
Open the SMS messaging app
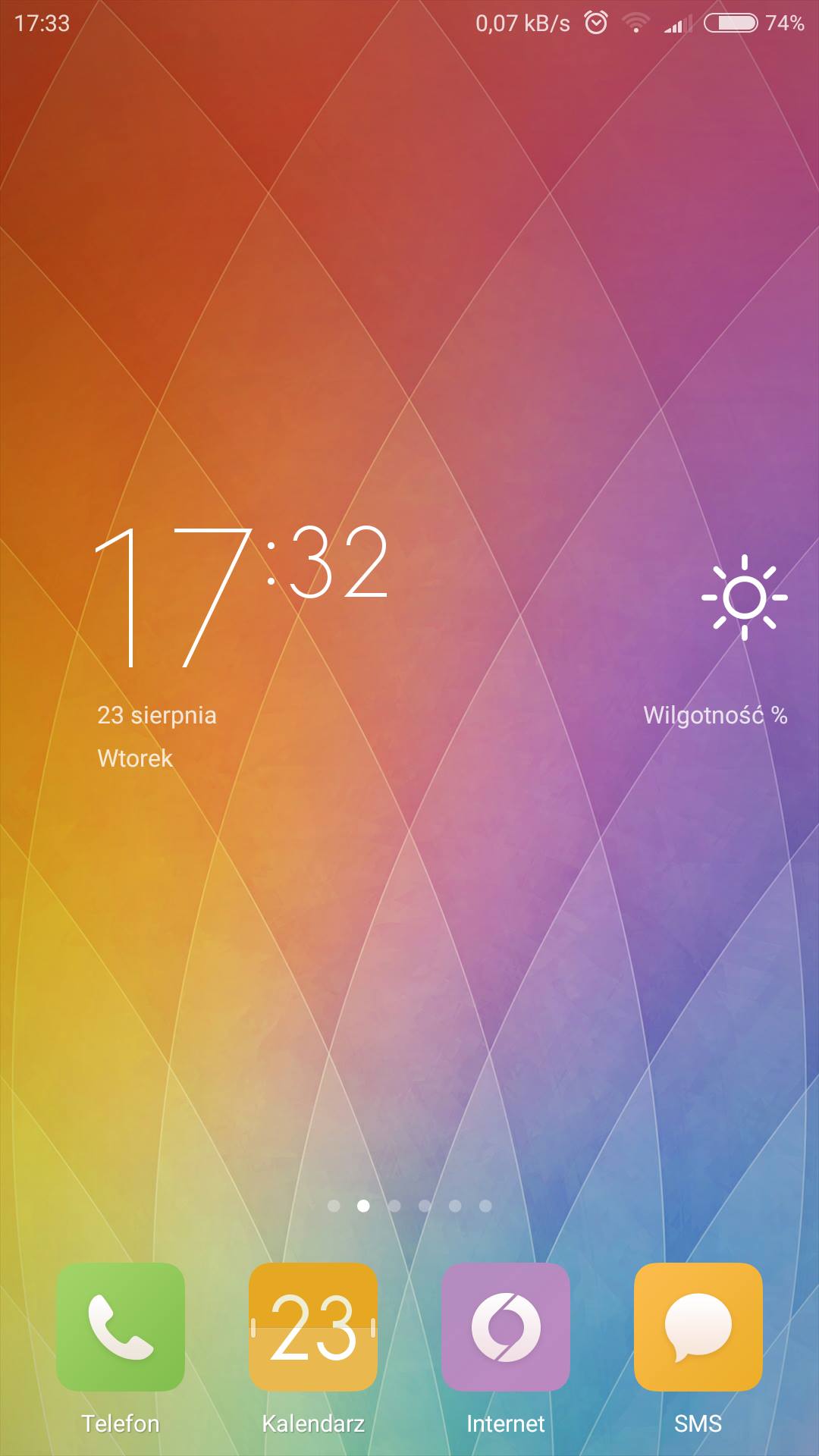click(x=698, y=1327)
